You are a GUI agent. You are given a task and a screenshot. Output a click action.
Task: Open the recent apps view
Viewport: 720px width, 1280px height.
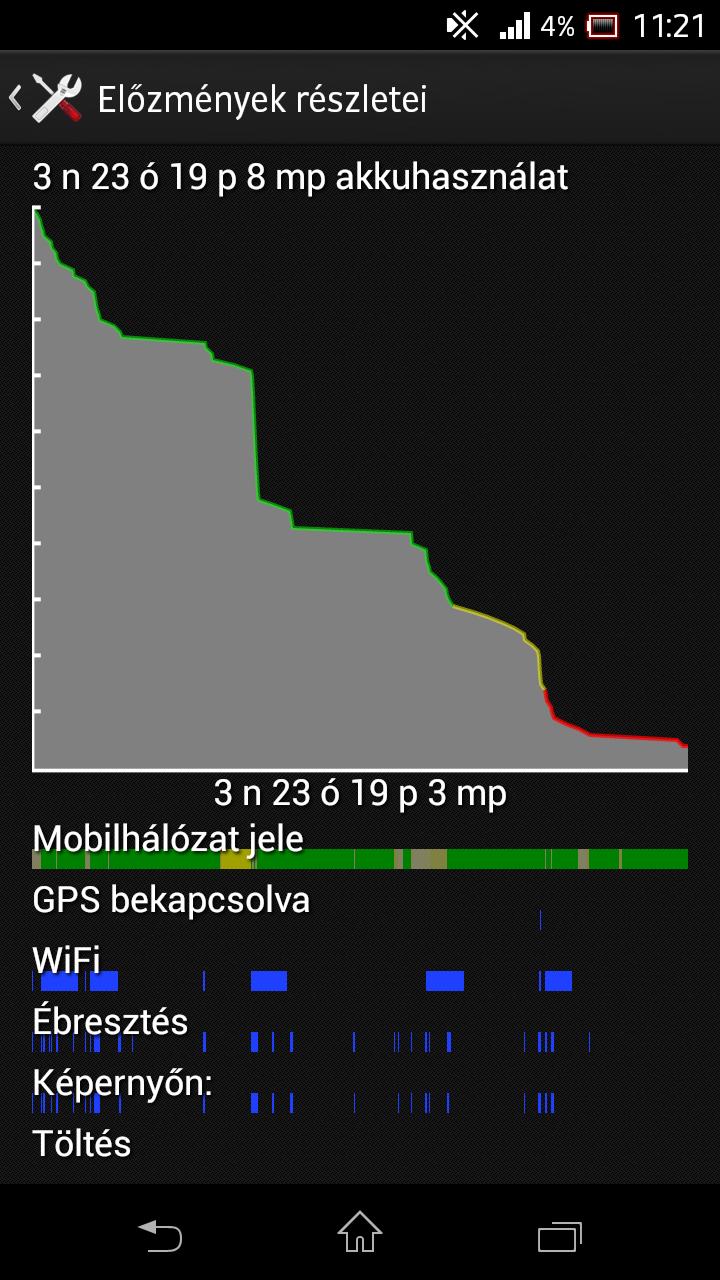pyautogui.click(x=559, y=1236)
